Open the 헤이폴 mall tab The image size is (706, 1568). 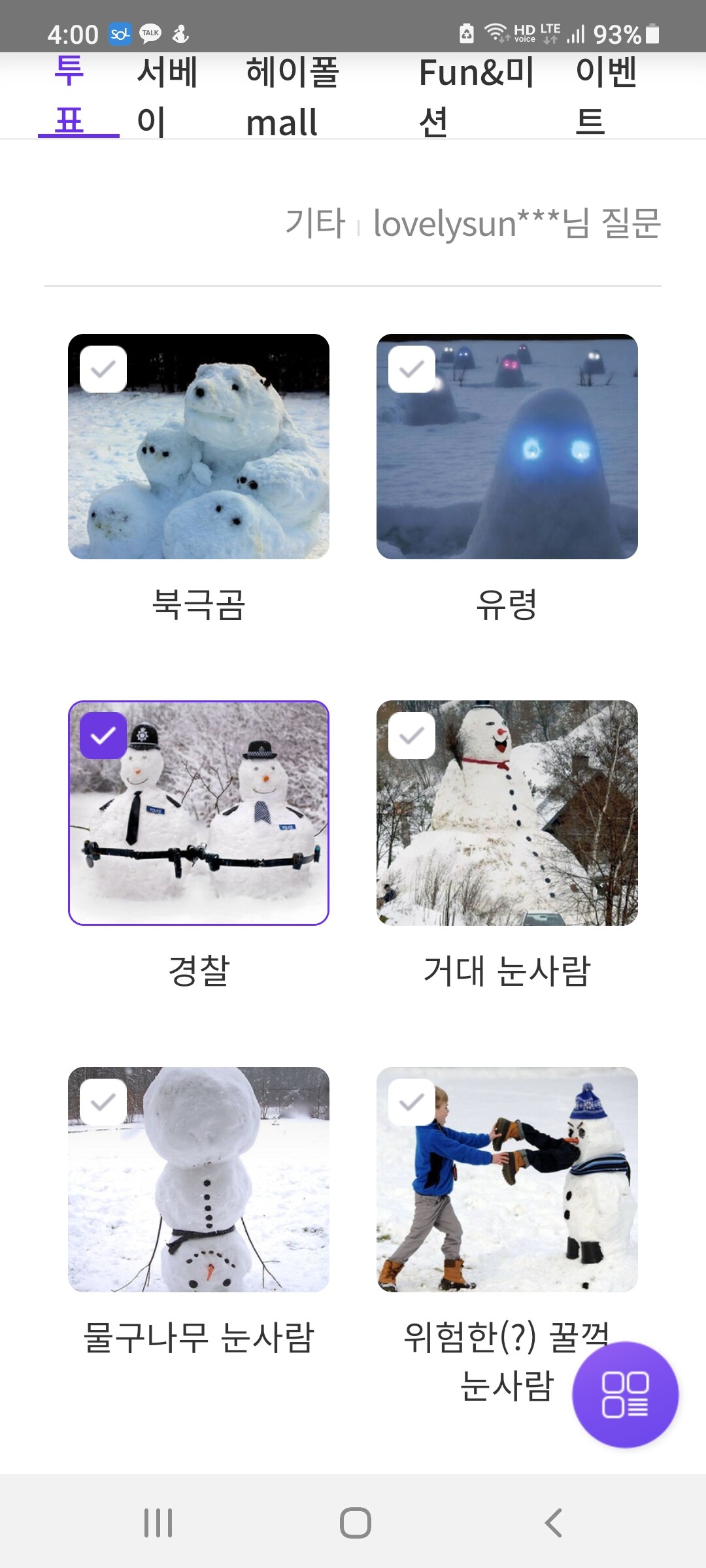(292, 97)
